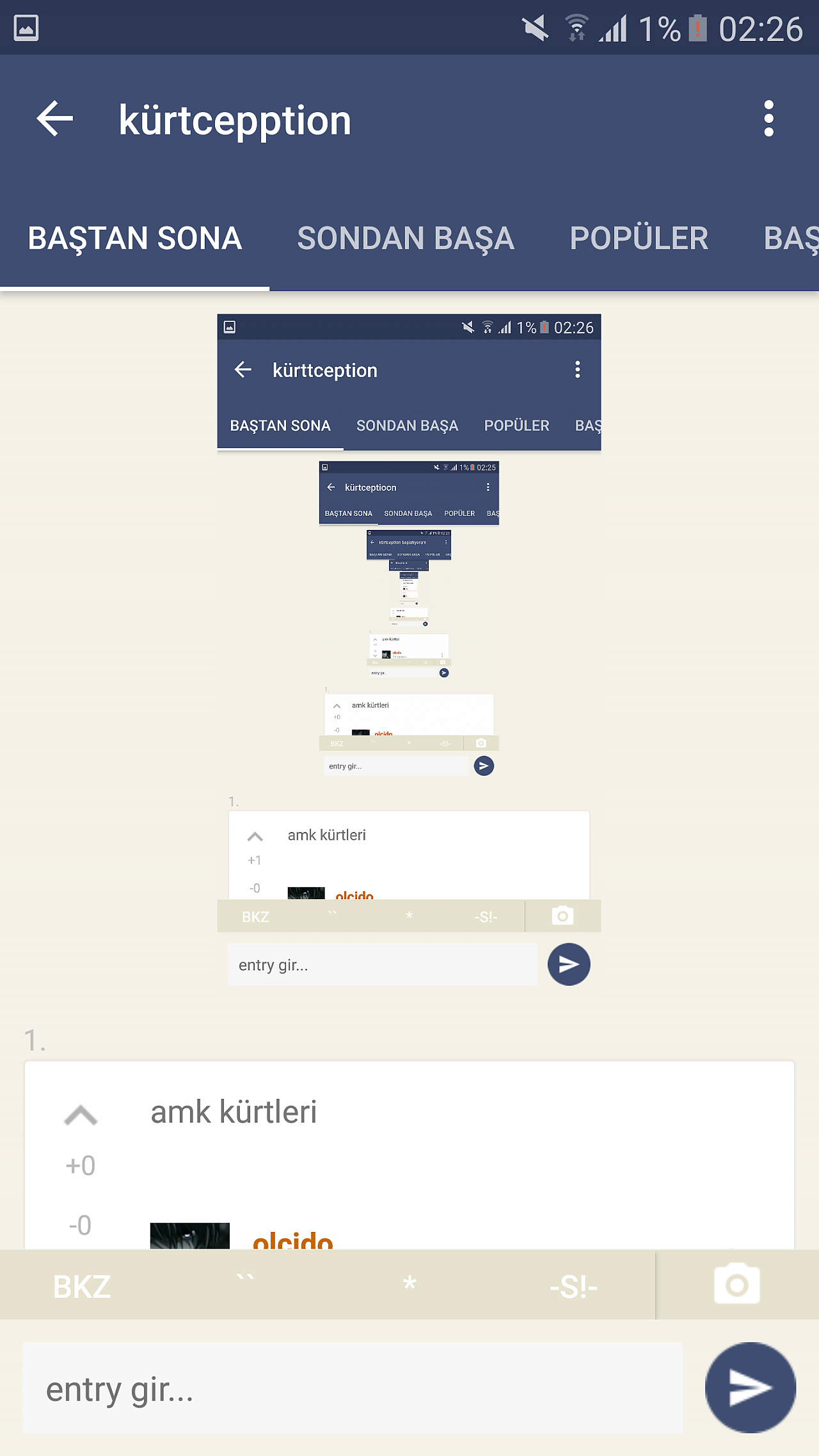Image resolution: width=819 pixels, height=1456 pixels.
Task: Open the three-dot overflow menu
Action: 769,119
